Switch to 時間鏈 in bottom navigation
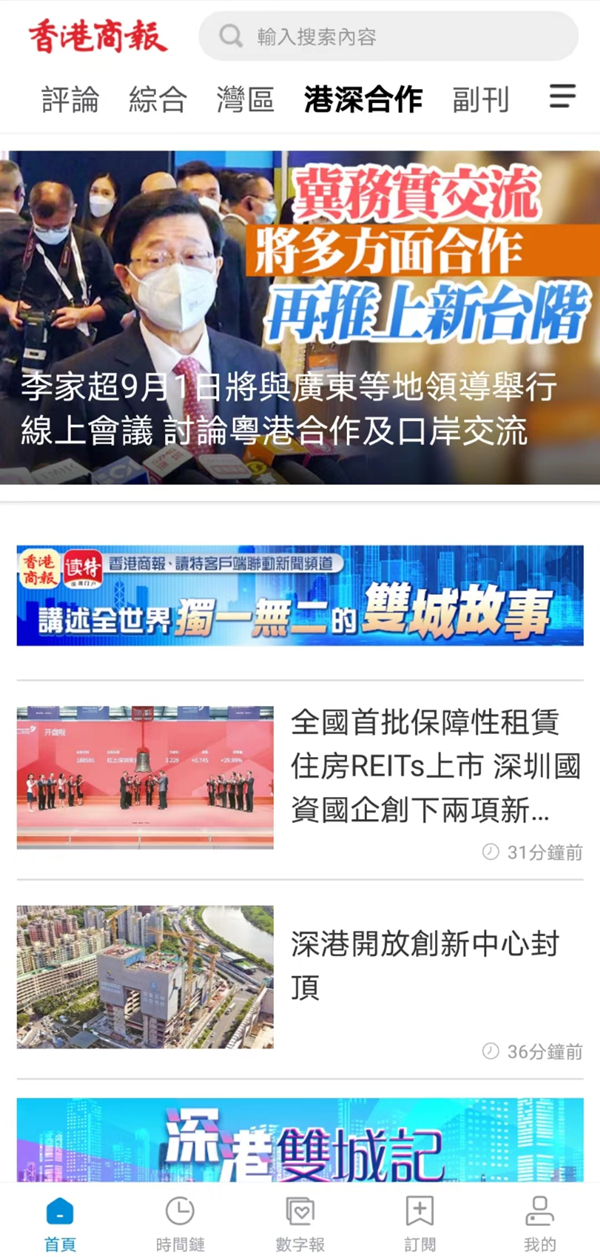Viewport: 600px width, 1257px height. coord(180,1224)
